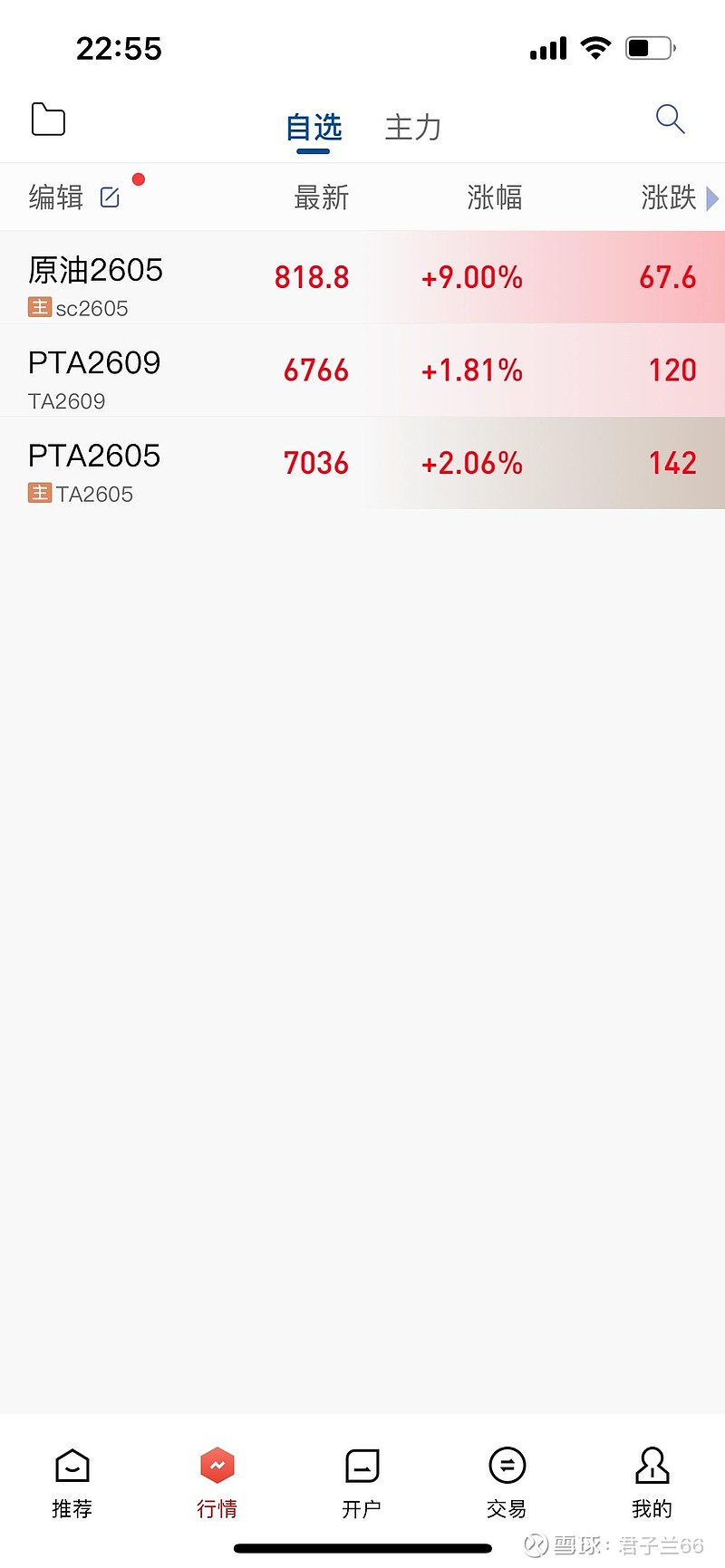Open the PTA2609 quote row
Viewport: 725px width, 1568px height.
click(362, 370)
